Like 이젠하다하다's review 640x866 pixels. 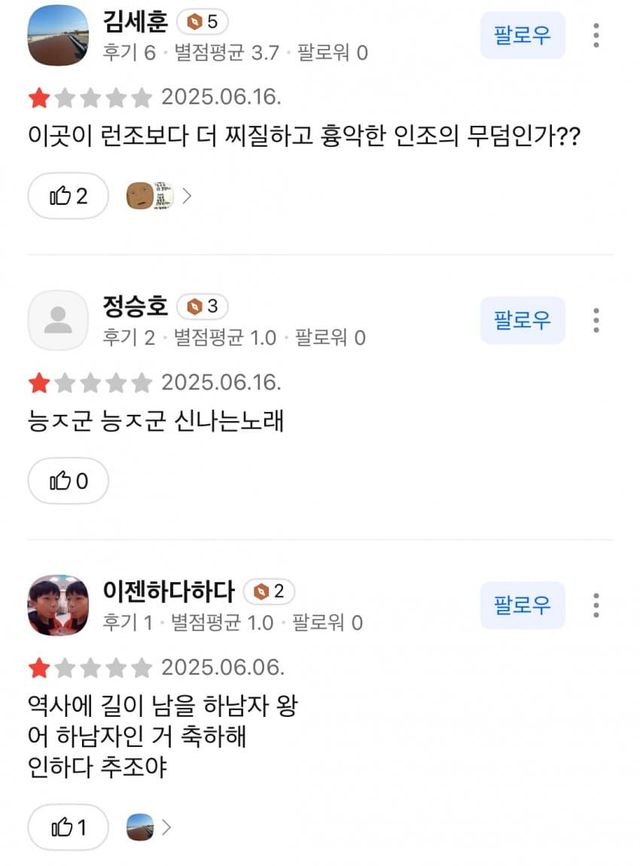click(68, 827)
